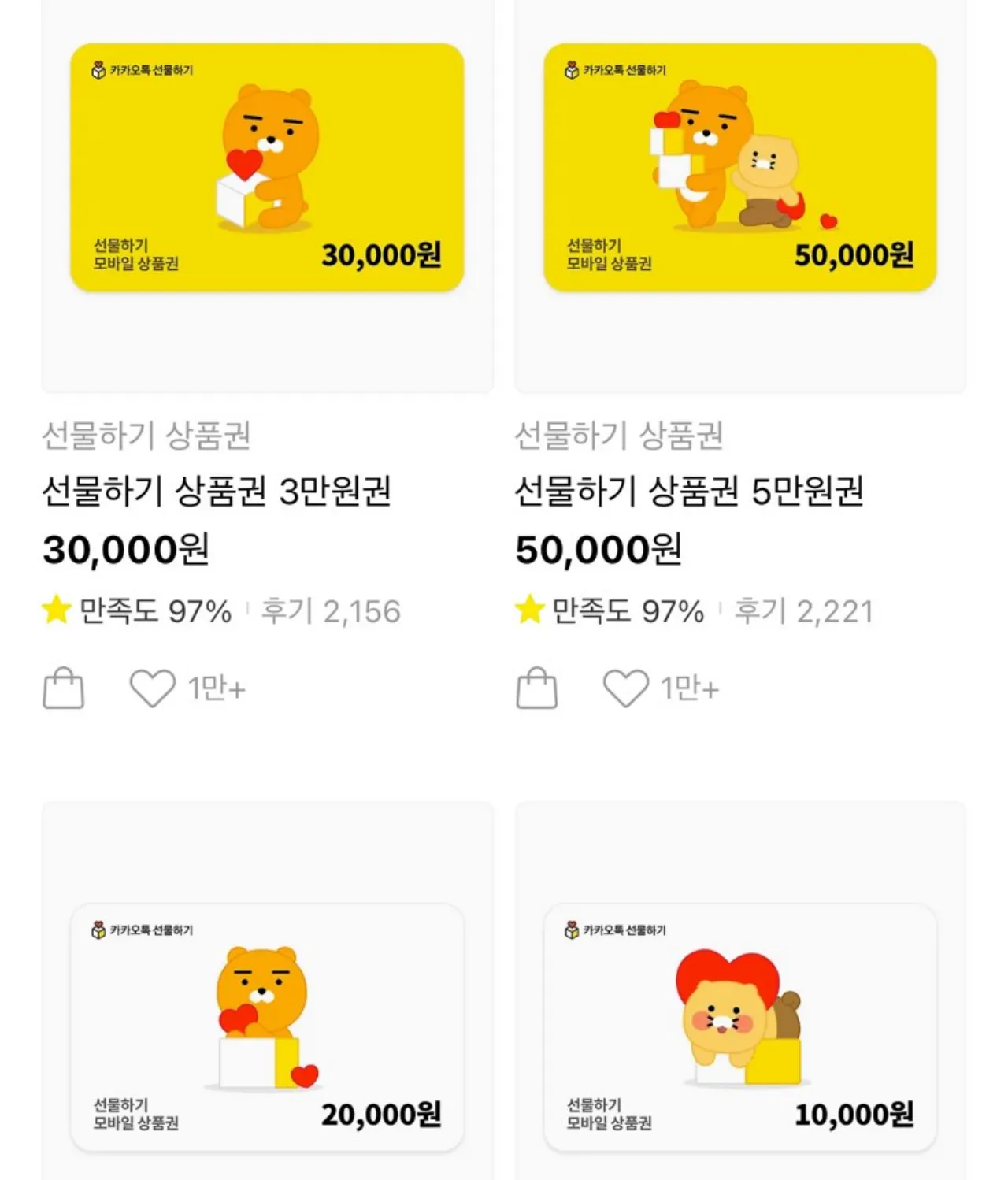The width and height of the screenshot is (1008, 1180).
Task: Open the 선물하기 상품권 5만원권 product page
Action: pyautogui.click(x=689, y=490)
